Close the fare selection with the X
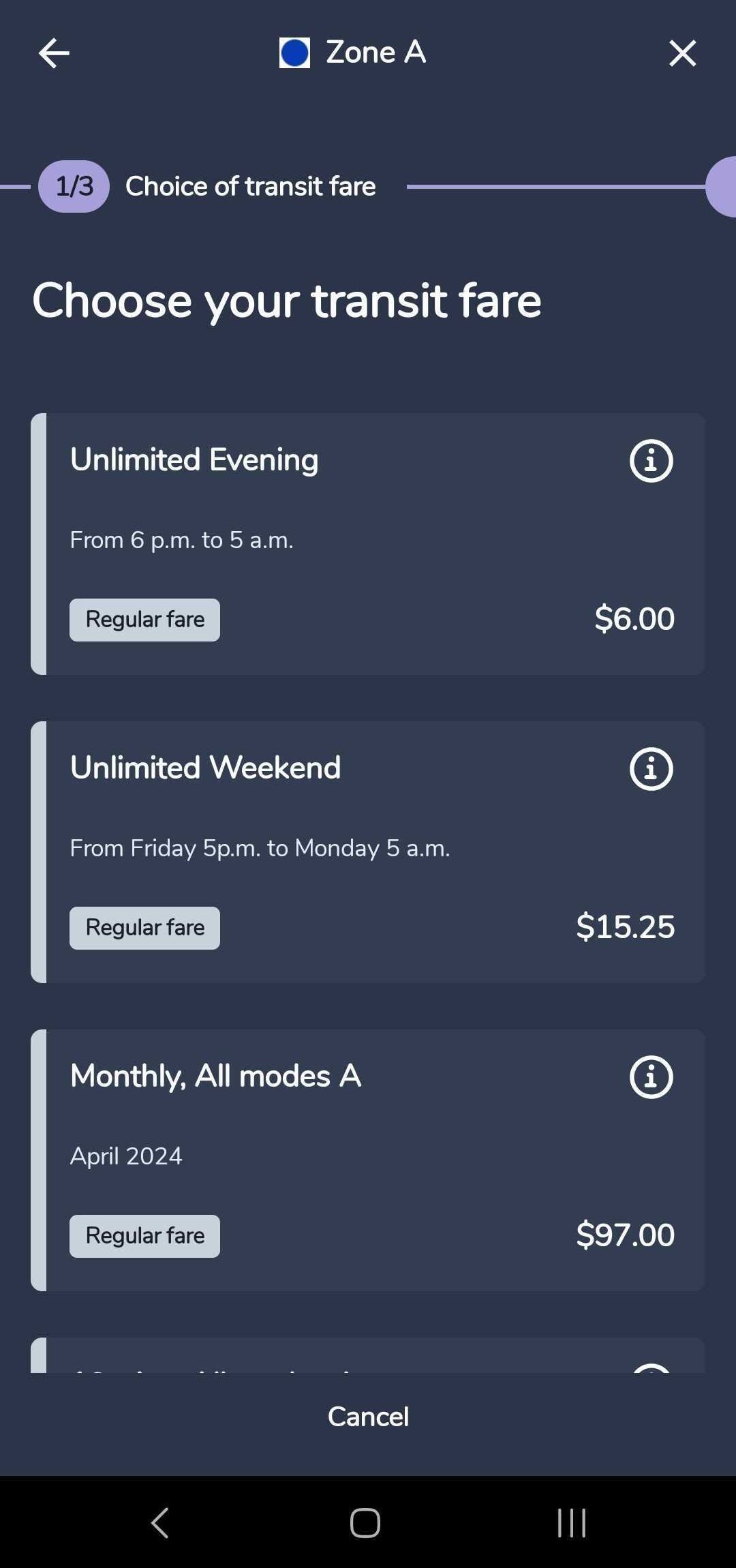Image resolution: width=736 pixels, height=1568 pixels. [x=681, y=53]
